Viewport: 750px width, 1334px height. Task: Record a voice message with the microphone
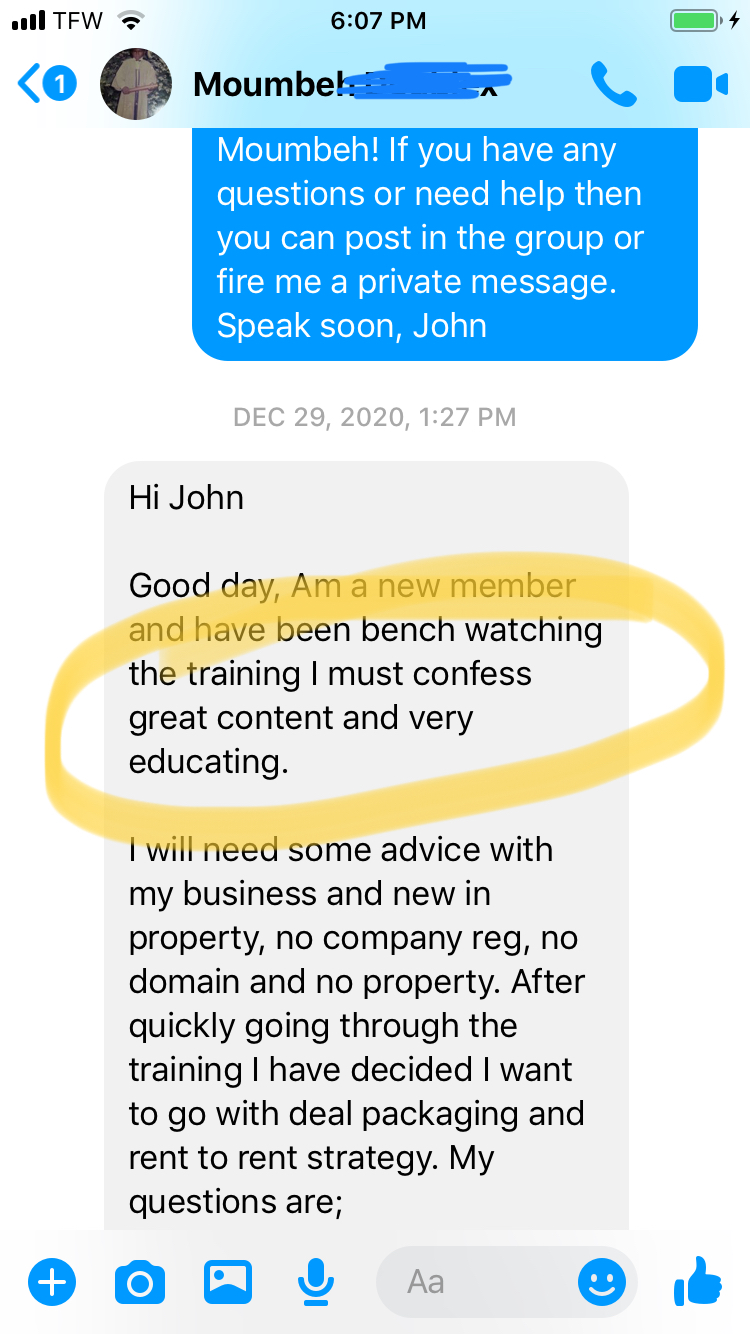tap(316, 1281)
